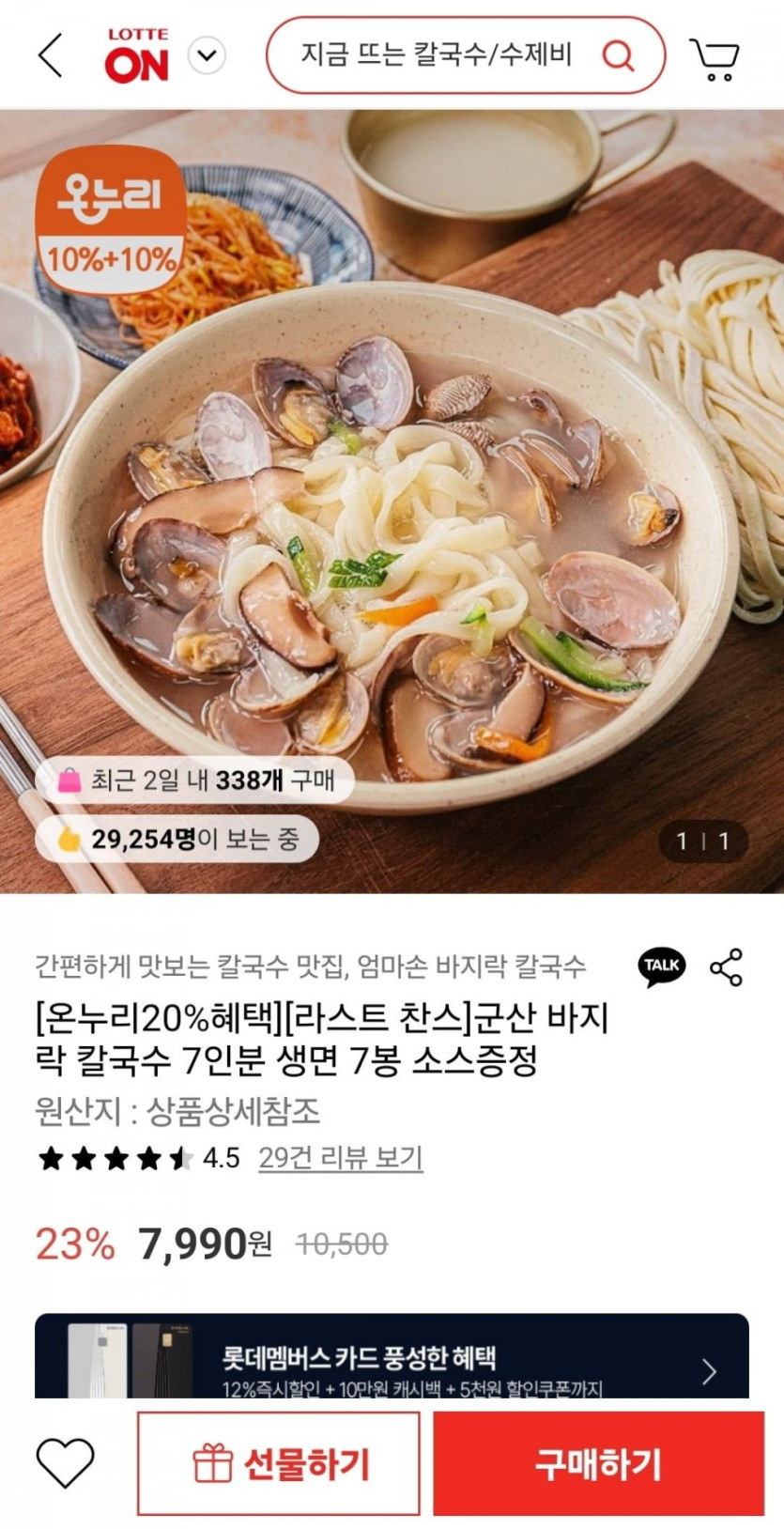Open the shopping cart
This screenshot has width=784, height=1529.
coord(715,58)
